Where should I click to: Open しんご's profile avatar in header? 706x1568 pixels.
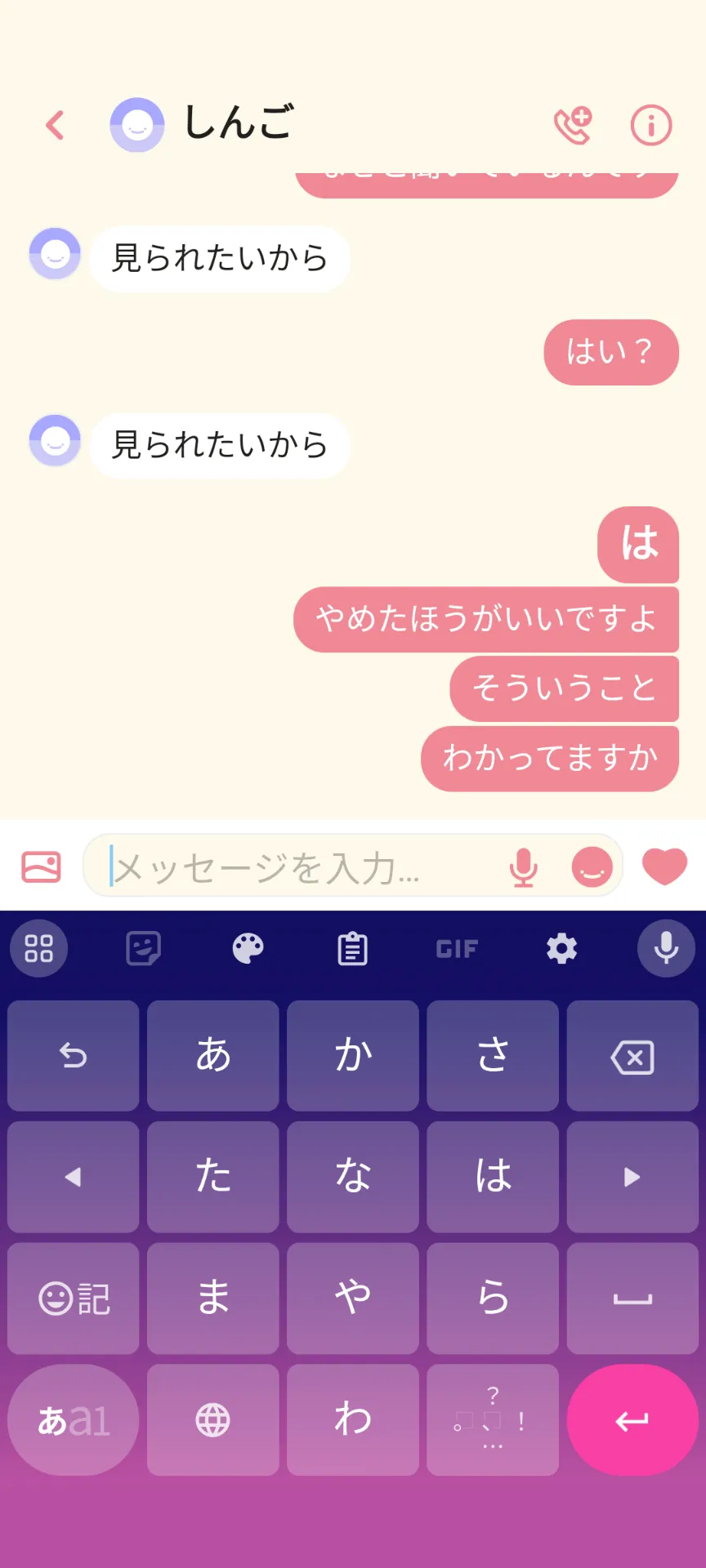point(137,125)
